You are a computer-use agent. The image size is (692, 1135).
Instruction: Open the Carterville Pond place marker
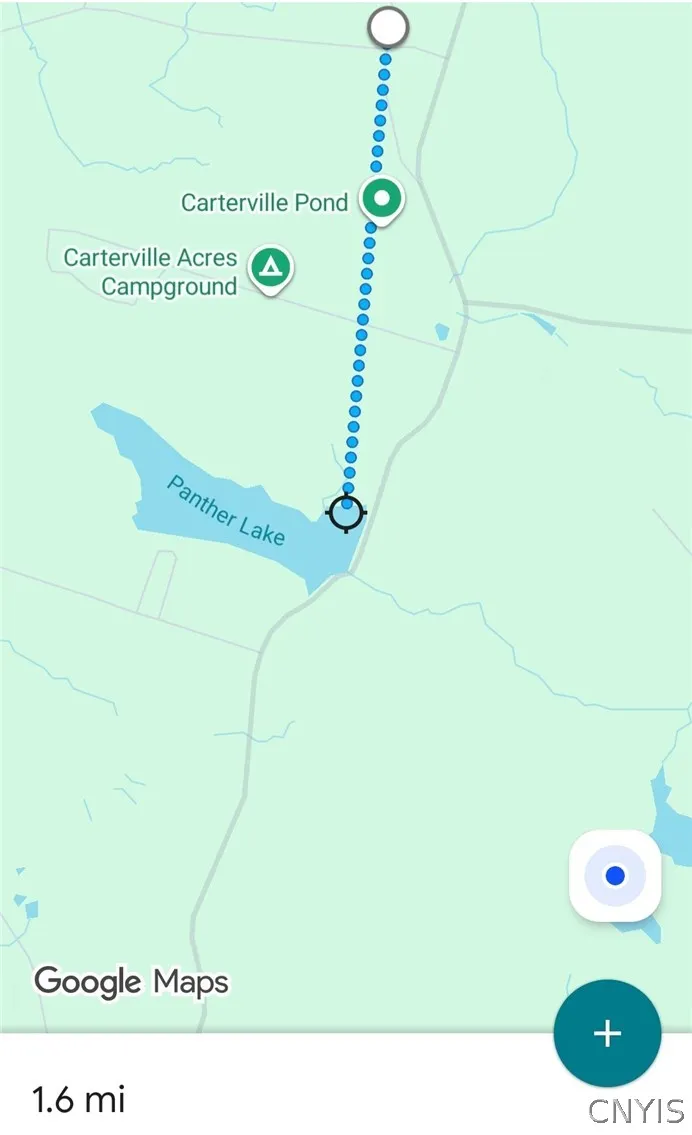pos(381,201)
